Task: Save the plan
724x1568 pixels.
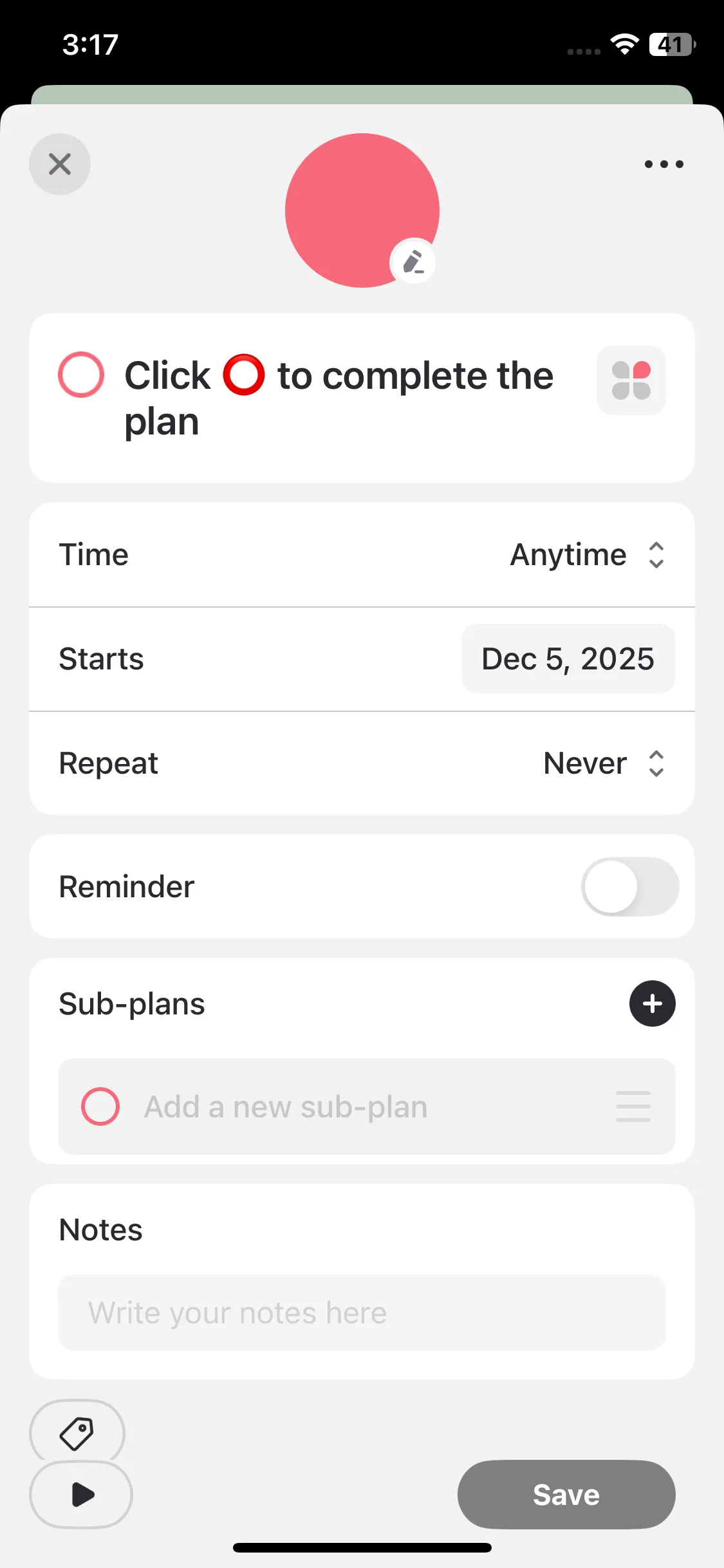Action: pyautogui.click(x=566, y=1494)
